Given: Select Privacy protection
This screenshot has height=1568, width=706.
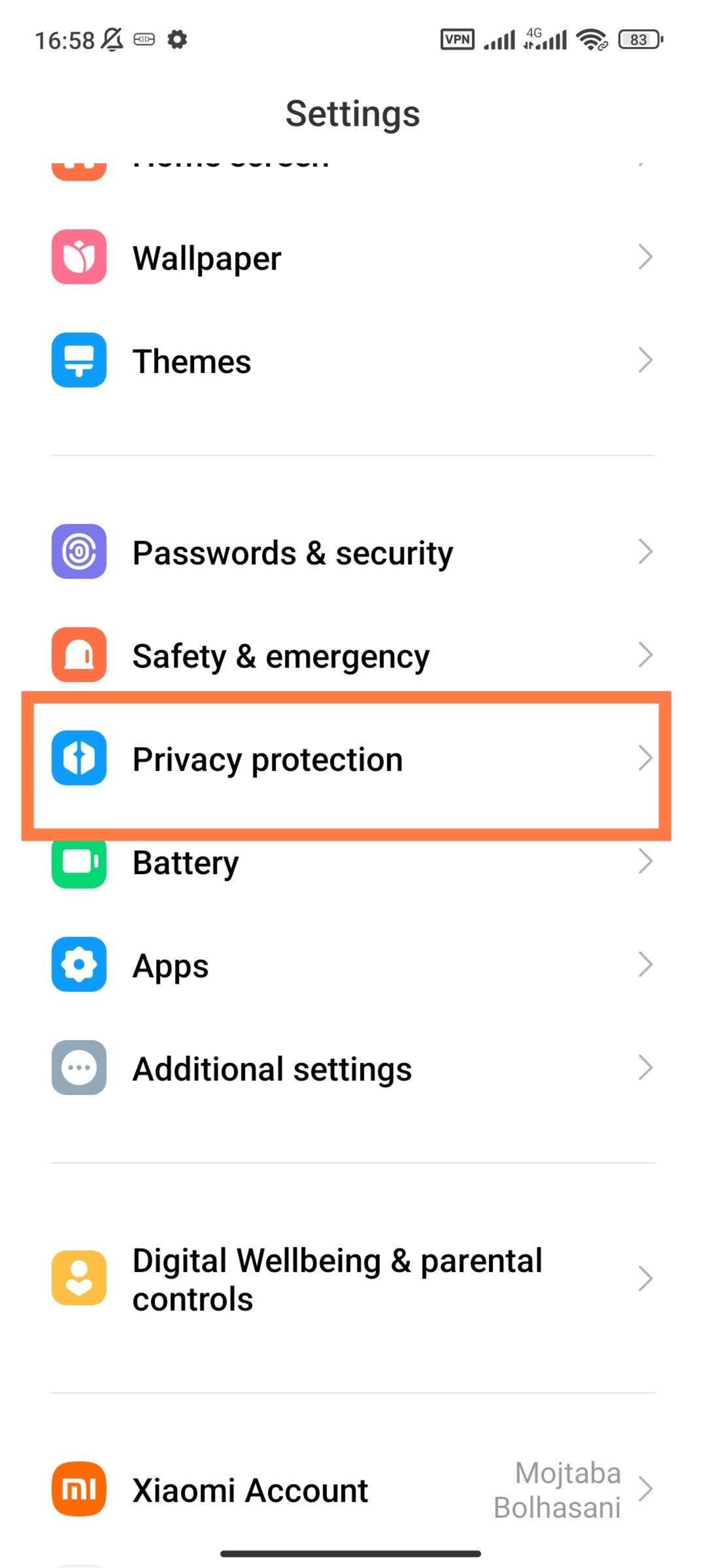Looking at the screenshot, I should click(x=352, y=758).
